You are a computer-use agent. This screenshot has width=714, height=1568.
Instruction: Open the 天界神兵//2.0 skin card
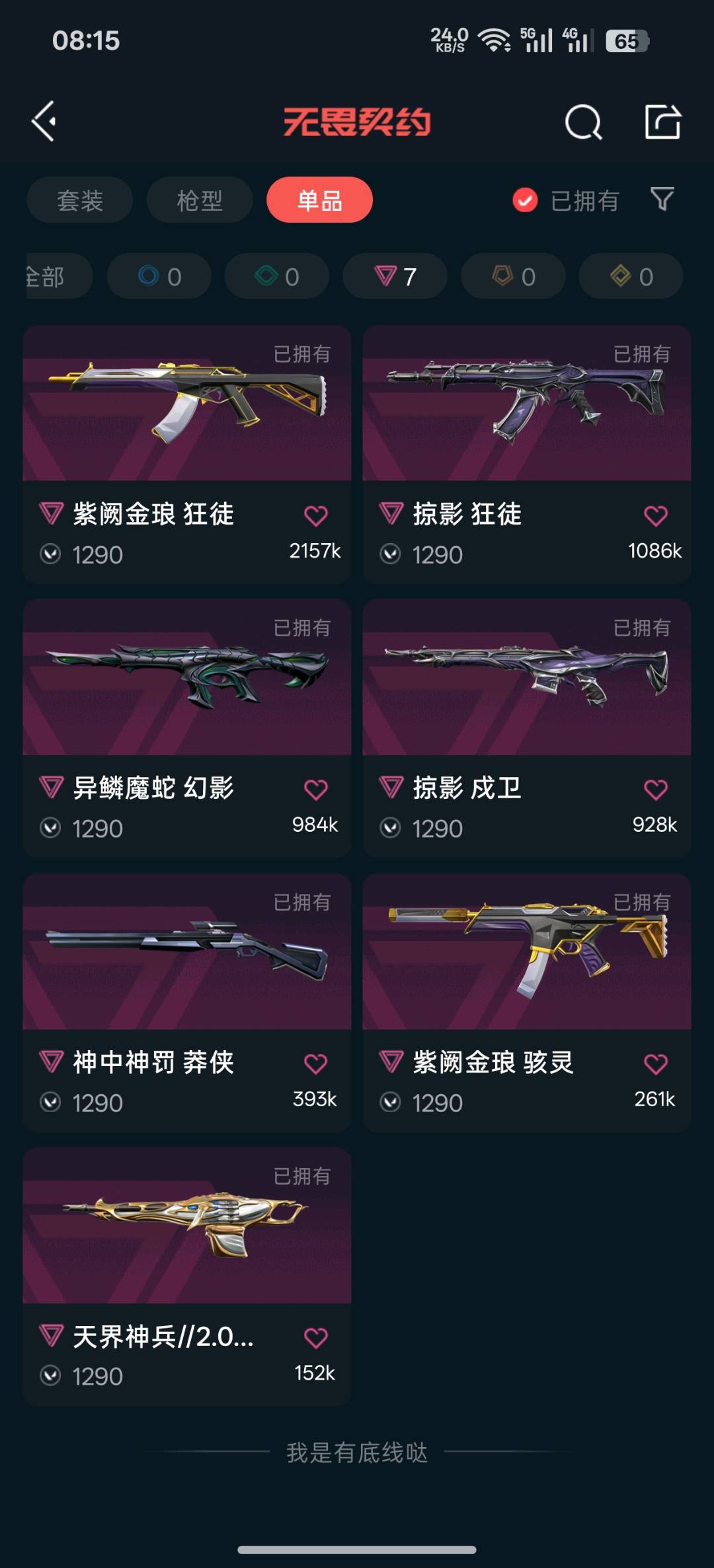click(x=187, y=1277)
